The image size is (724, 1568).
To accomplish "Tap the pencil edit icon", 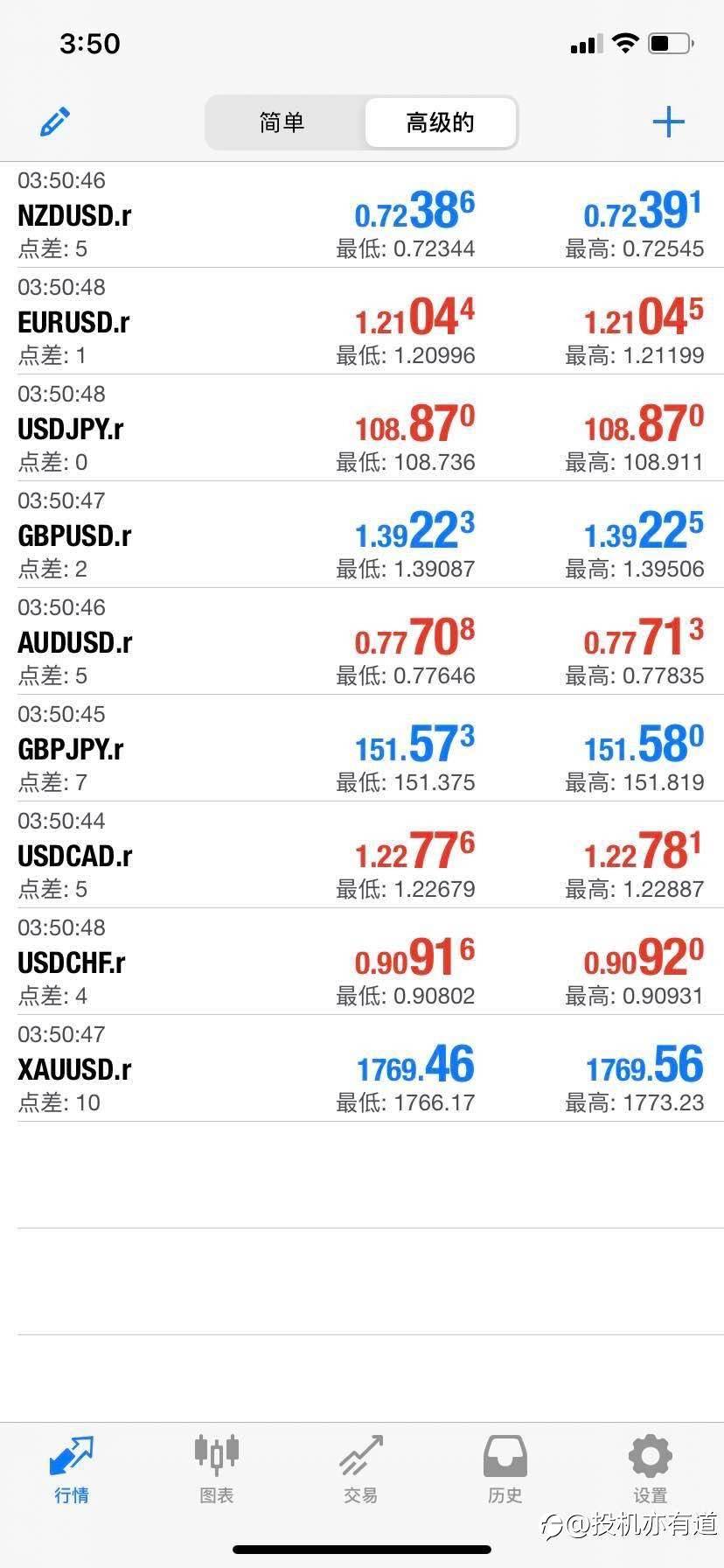I will (55, 122).
